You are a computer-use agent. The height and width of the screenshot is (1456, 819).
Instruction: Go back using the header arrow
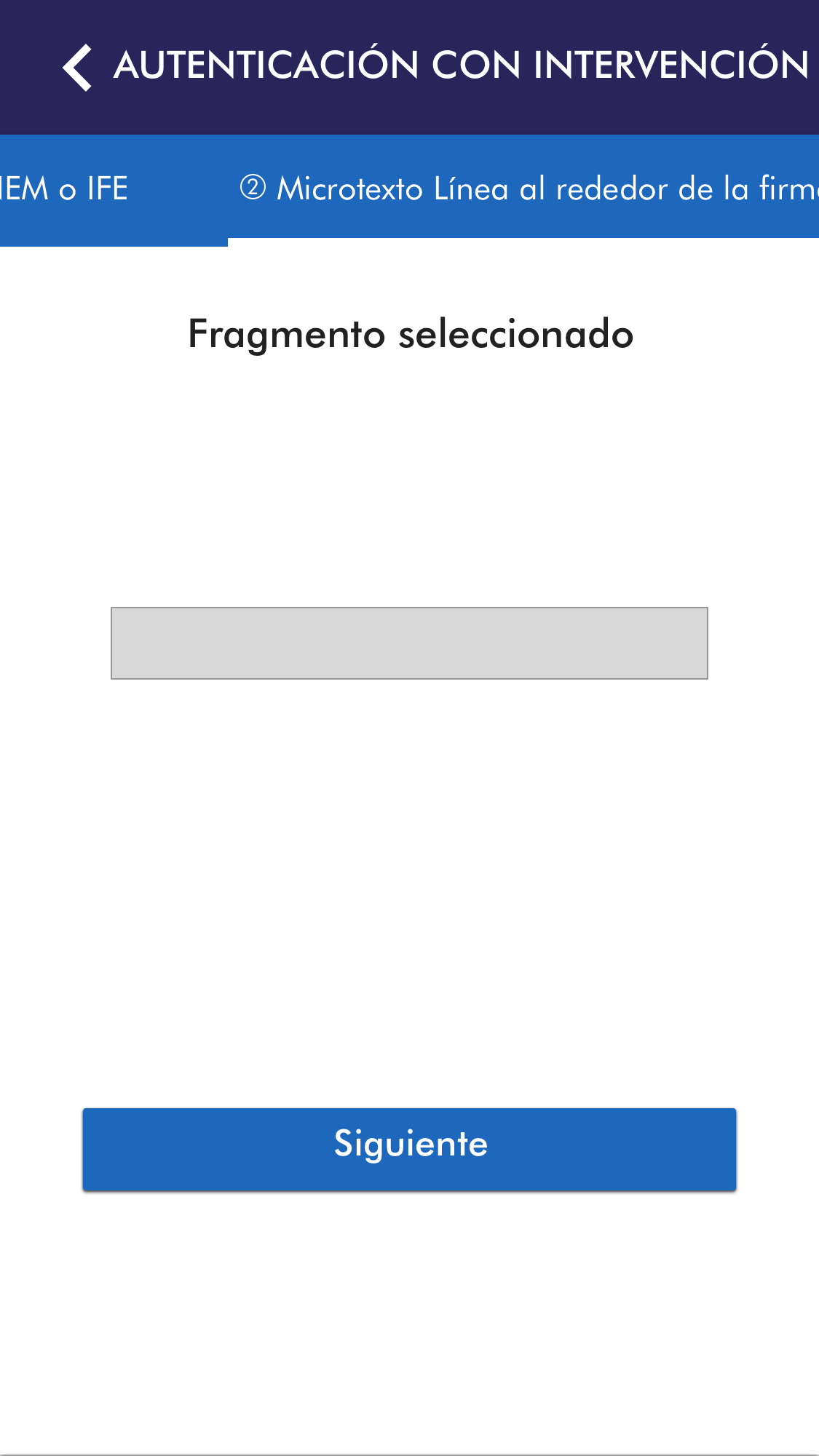77,67
